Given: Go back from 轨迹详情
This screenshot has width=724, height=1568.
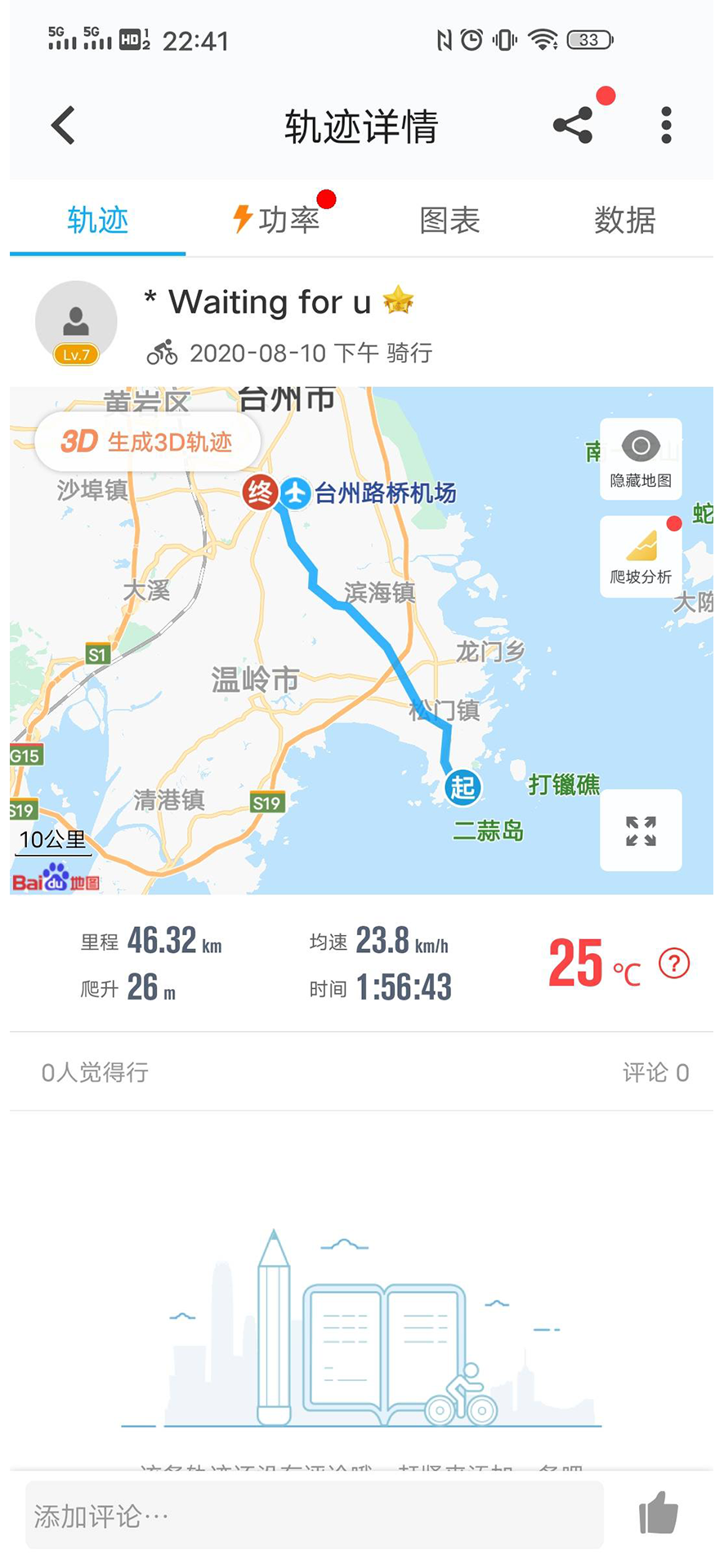Looking at the screenshot, I should click(63, 126).
